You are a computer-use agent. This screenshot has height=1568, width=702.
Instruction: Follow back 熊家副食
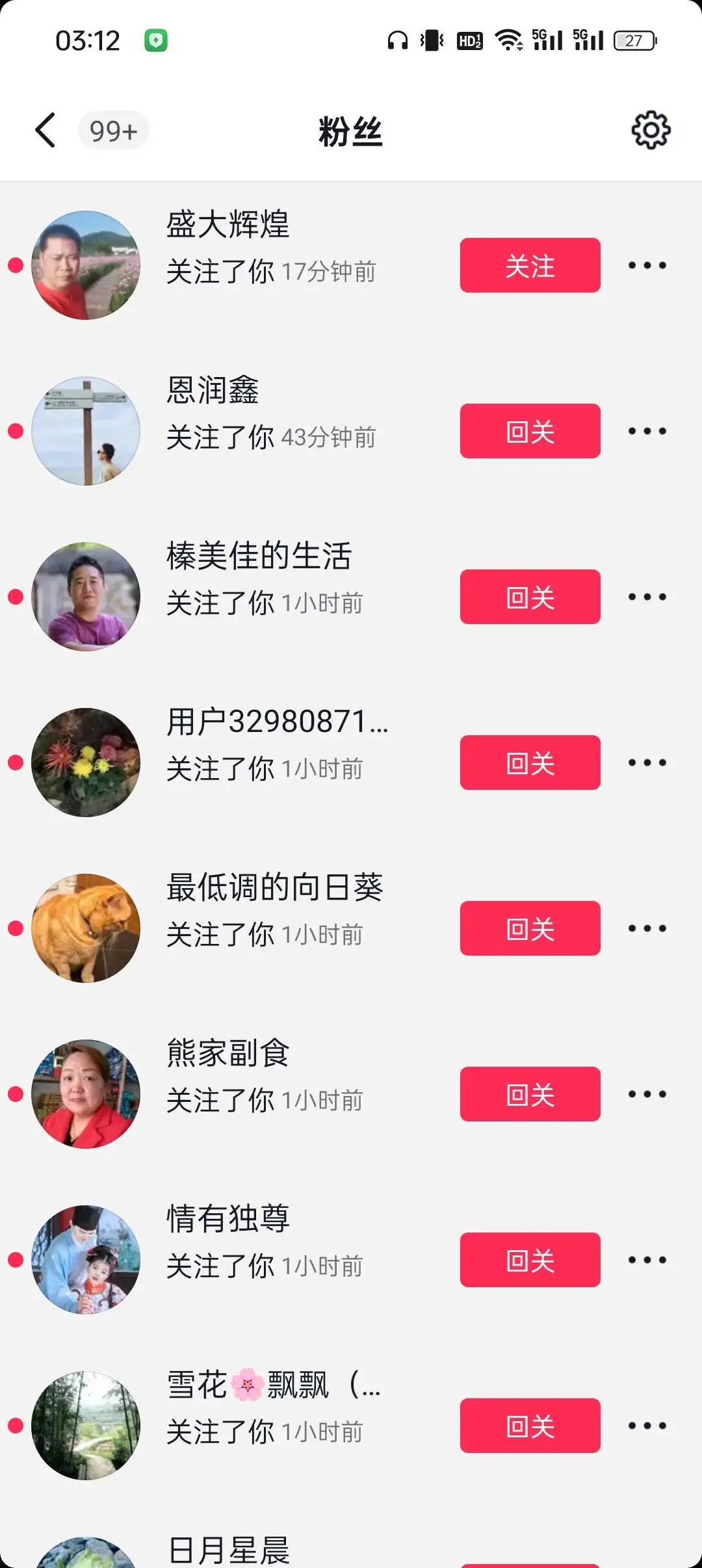click(x=530, y=1094)
